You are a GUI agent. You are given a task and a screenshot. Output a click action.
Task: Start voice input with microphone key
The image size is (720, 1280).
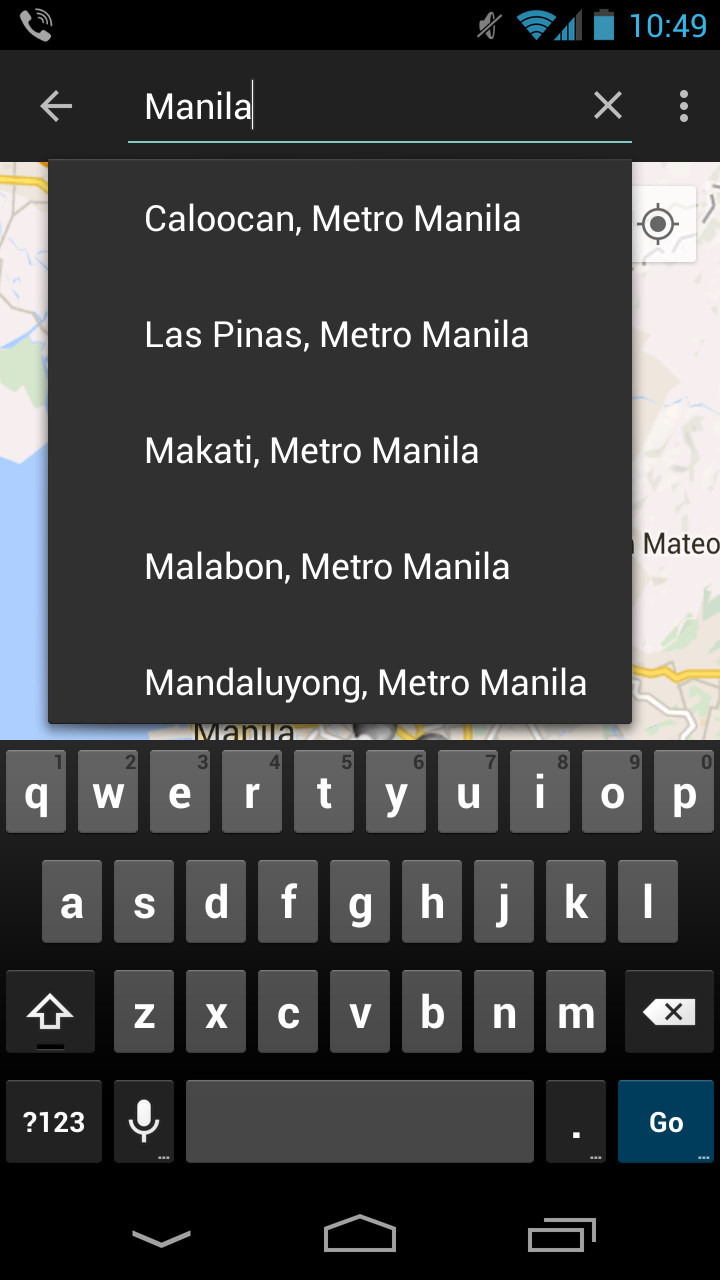(144, 1122)
